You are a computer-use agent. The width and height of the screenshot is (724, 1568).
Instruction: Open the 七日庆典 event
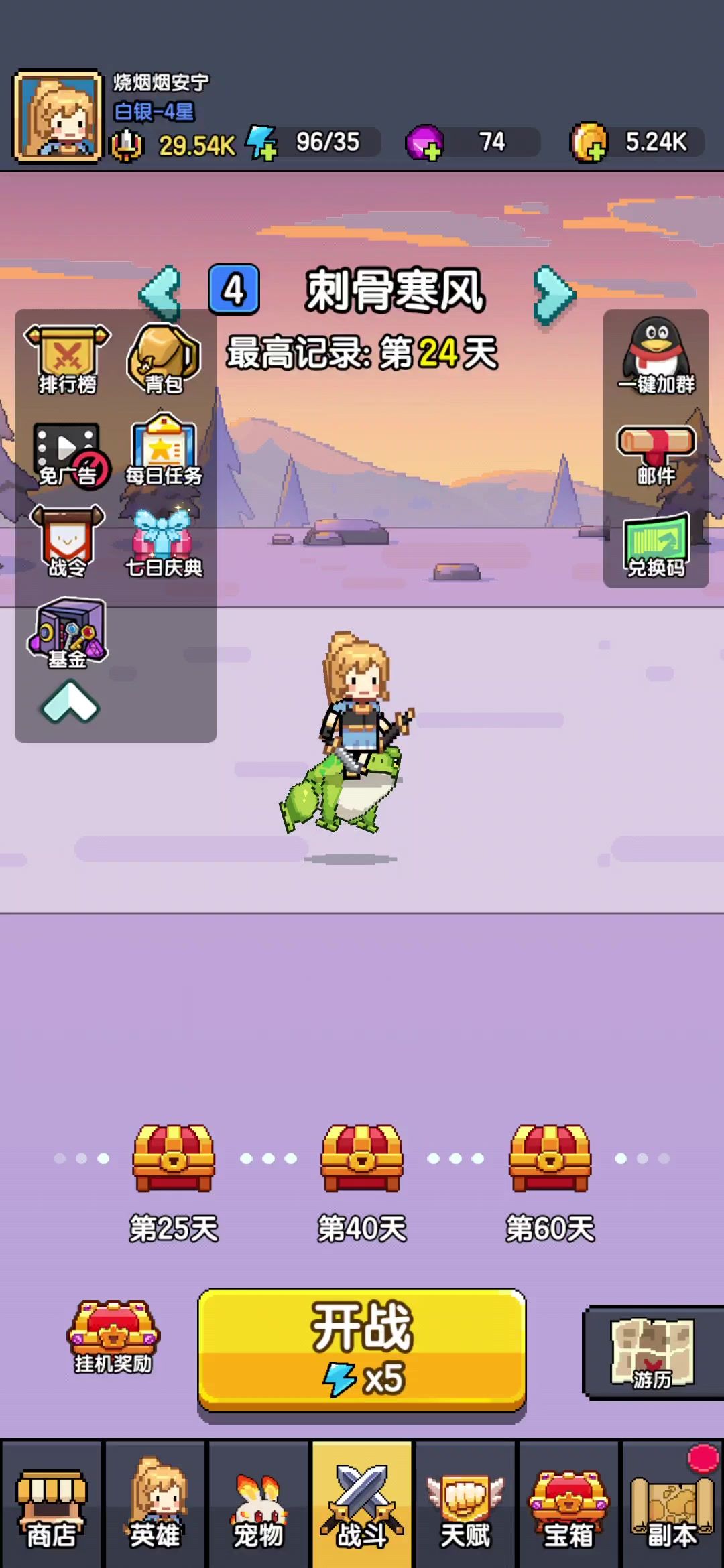click(164, 543)
